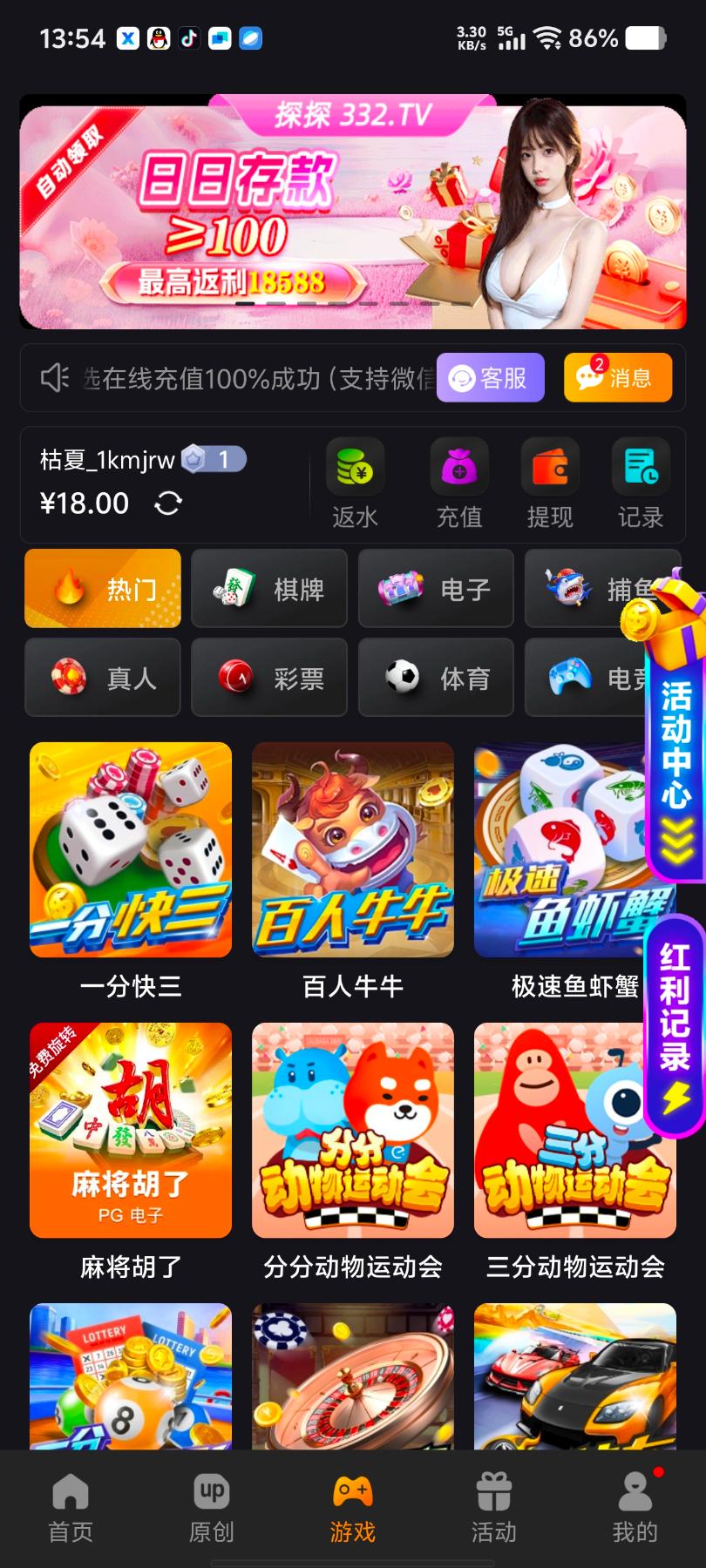
Task: Refresh the account balance
Action: point(168,504)
